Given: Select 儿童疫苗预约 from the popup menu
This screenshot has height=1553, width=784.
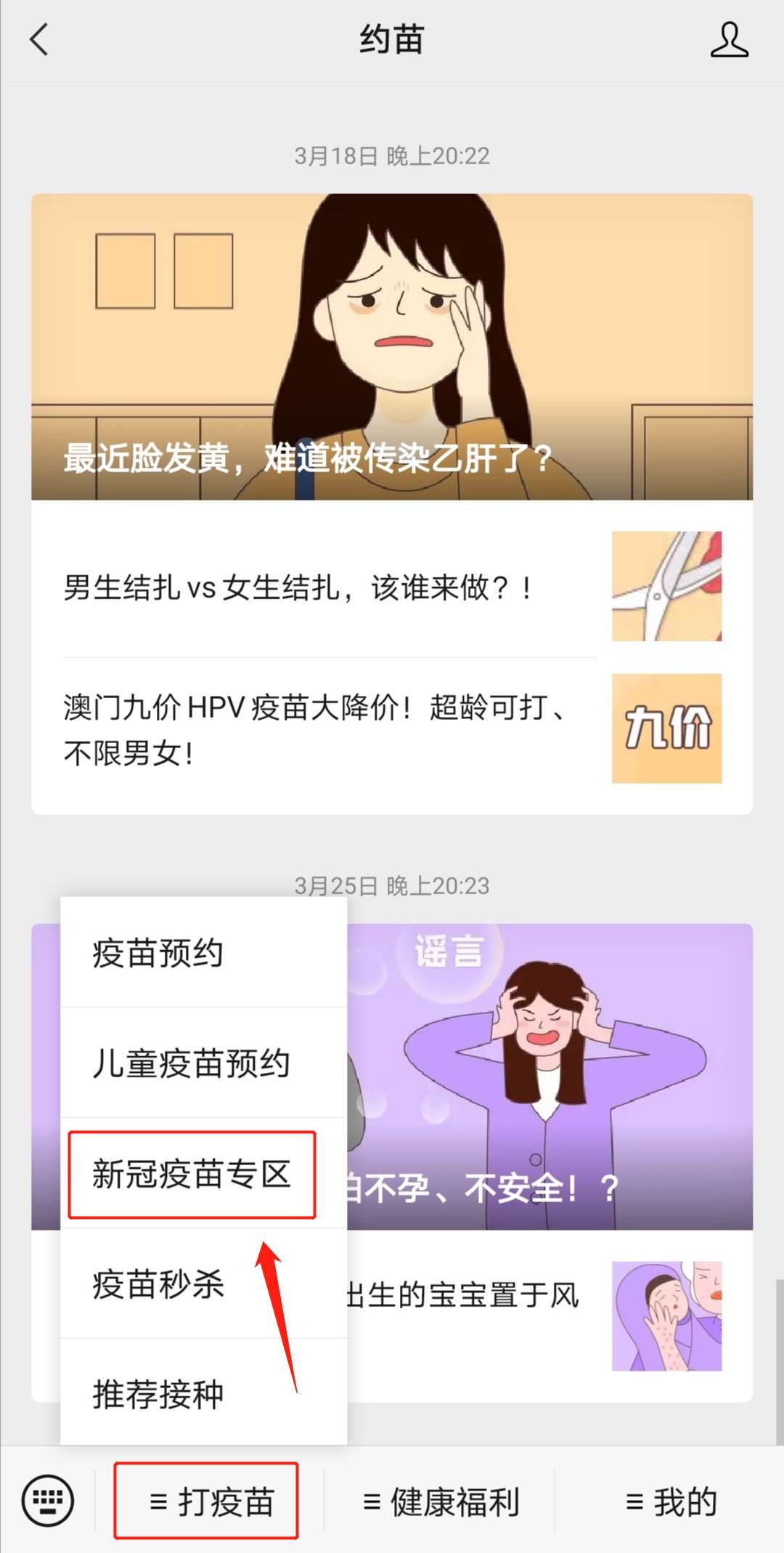Looking at the screenshot, I should pos(203,1063).
